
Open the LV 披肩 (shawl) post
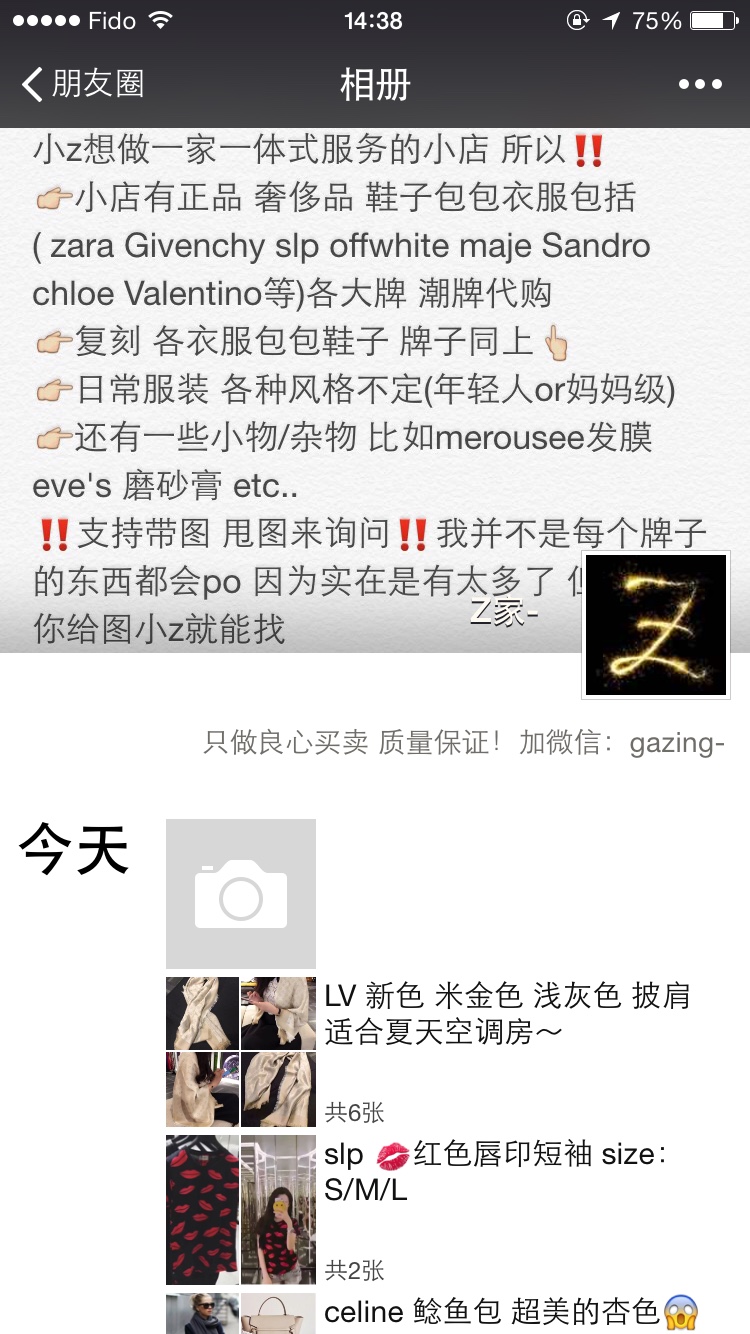coord(507,1013)
